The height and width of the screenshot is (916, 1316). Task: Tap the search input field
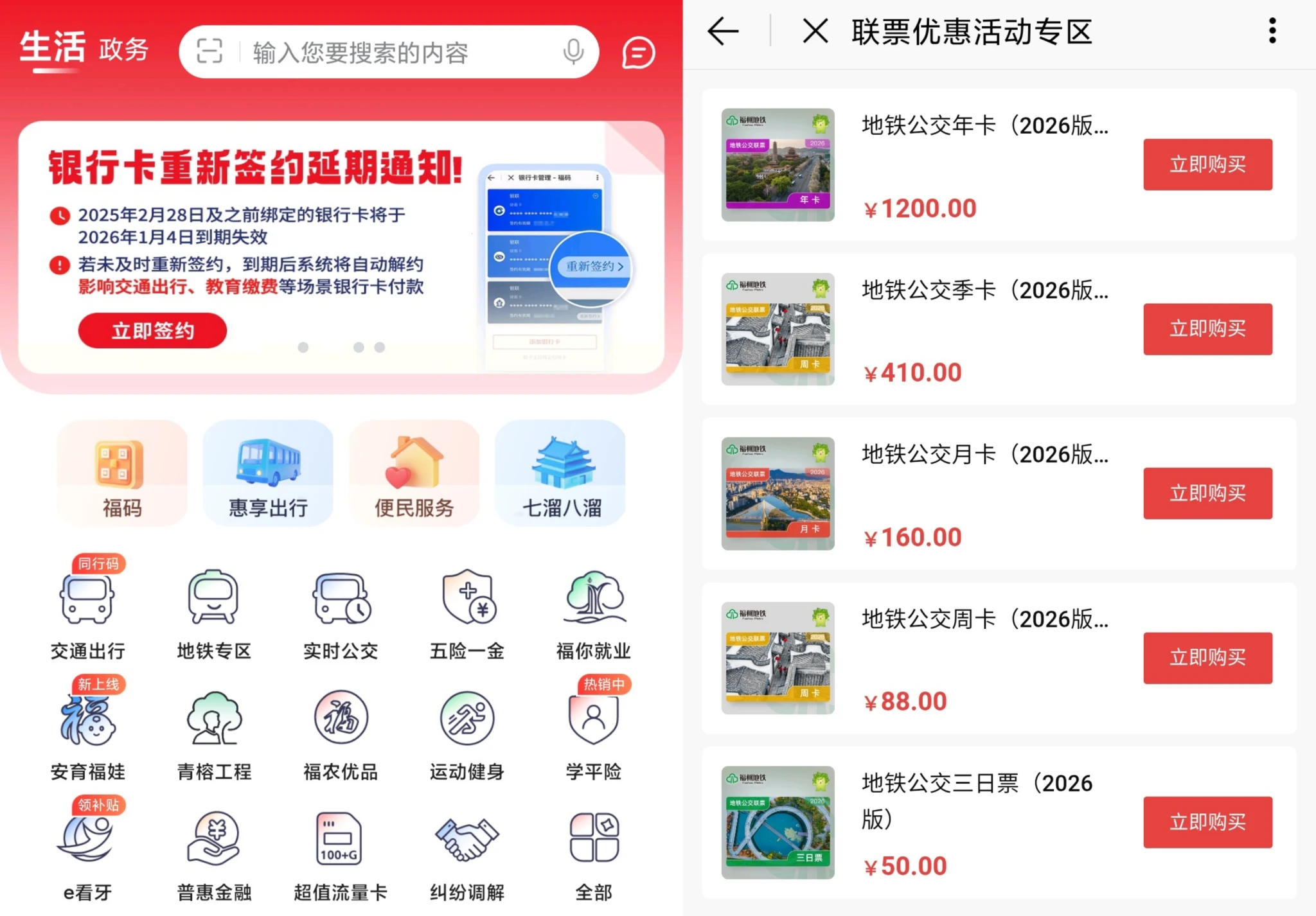(386, 53)
